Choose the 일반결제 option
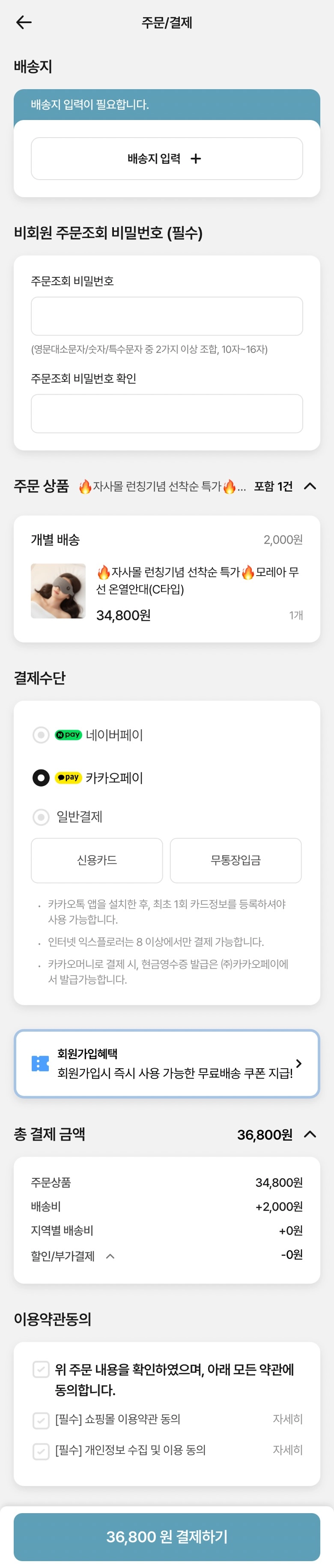The height and width of the screenshot is (1568, 334). (41, 816)
